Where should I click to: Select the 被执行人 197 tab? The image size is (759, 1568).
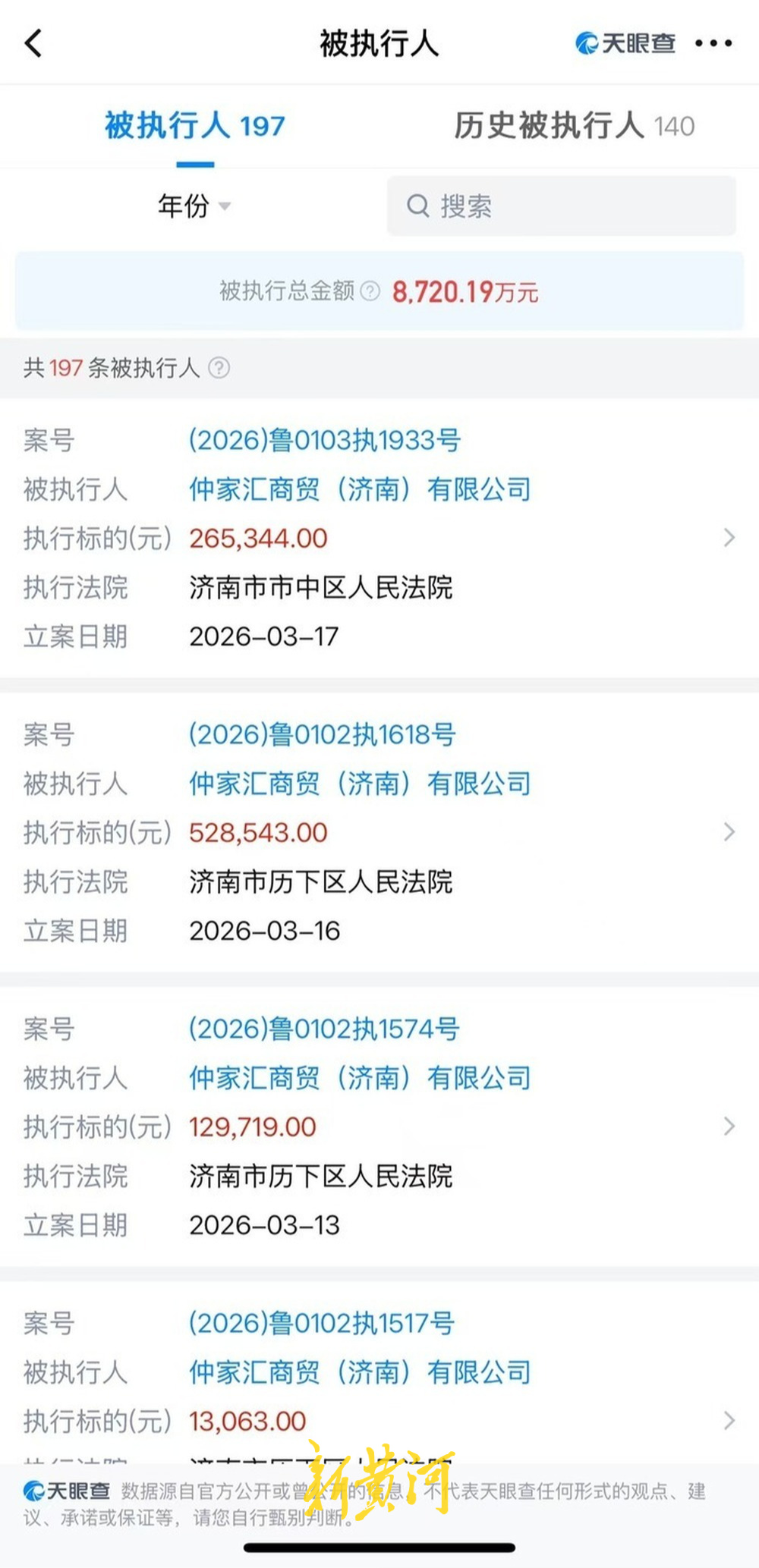click(195, 126)
